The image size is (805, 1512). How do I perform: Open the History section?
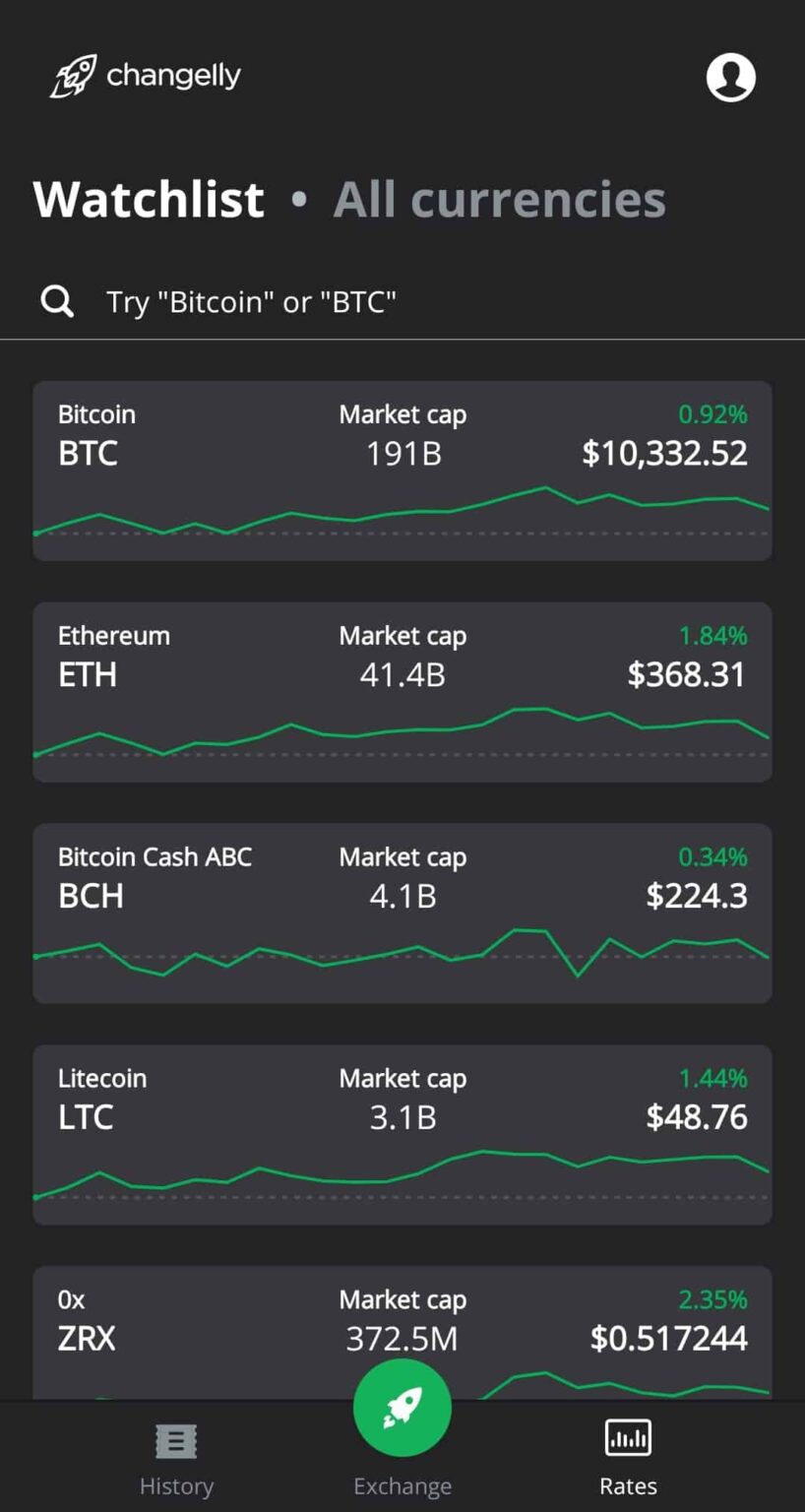pos(175,1460)
